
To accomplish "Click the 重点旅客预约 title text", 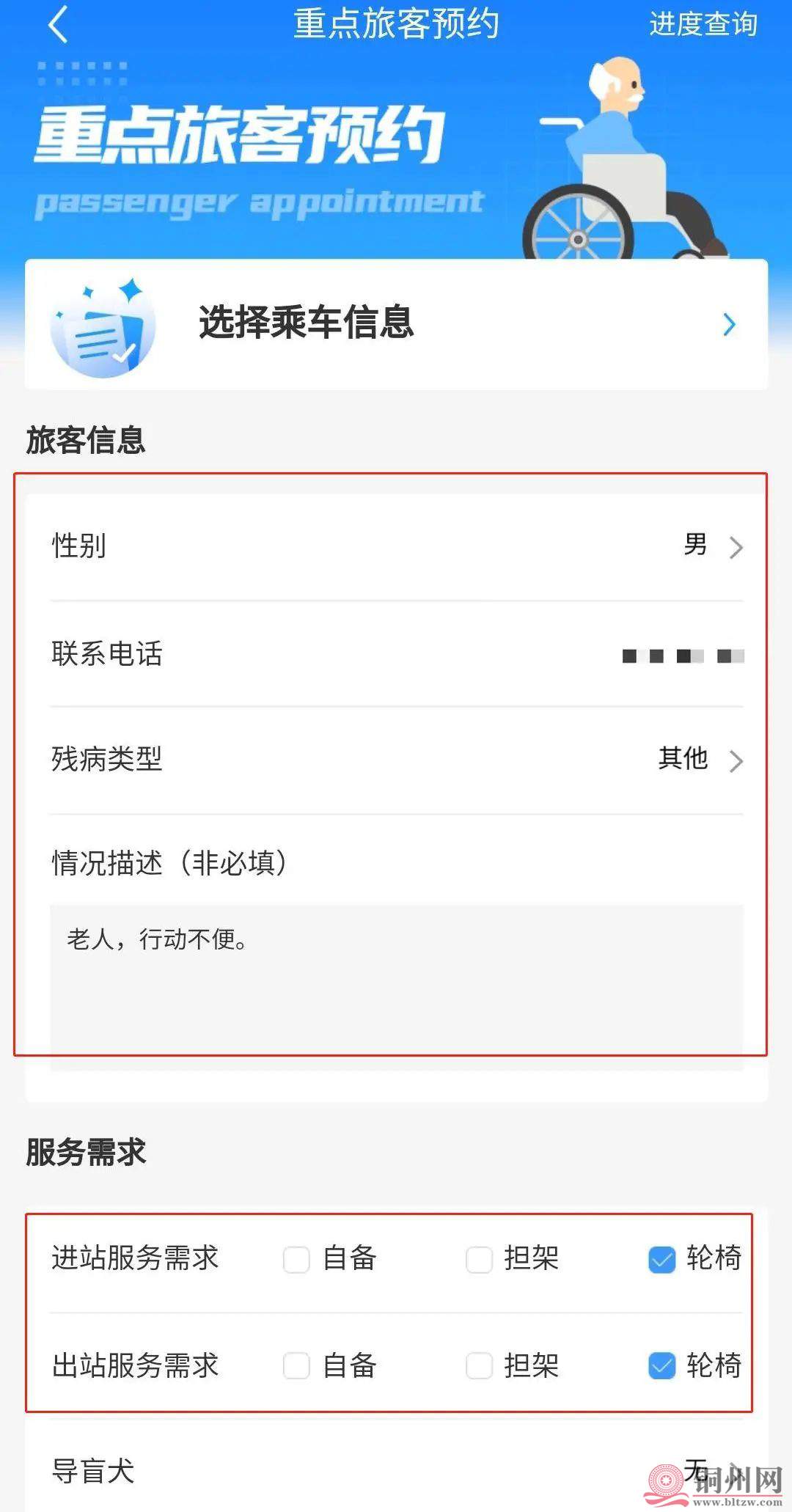I will tap(396, 24).
